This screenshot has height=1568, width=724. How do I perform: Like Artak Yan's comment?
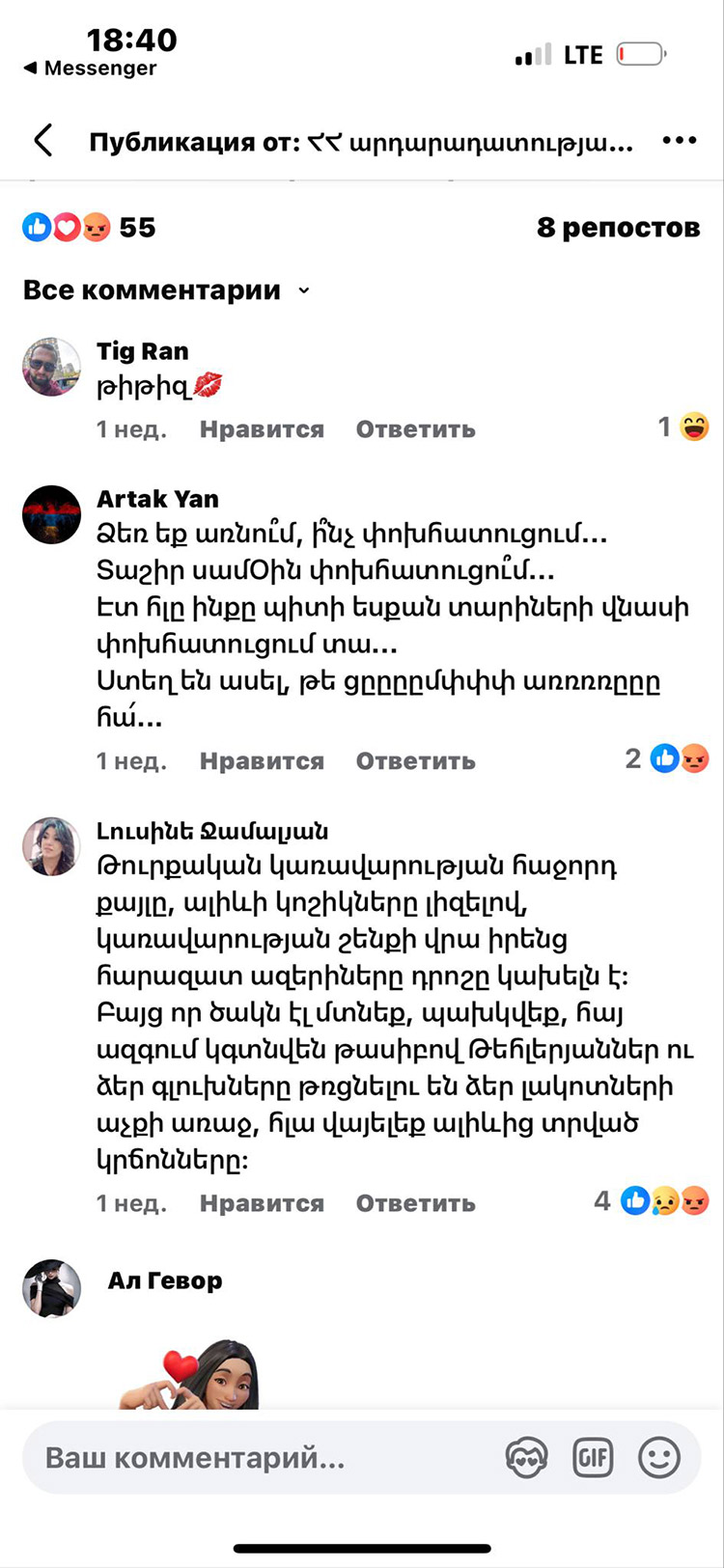[262, 761]
